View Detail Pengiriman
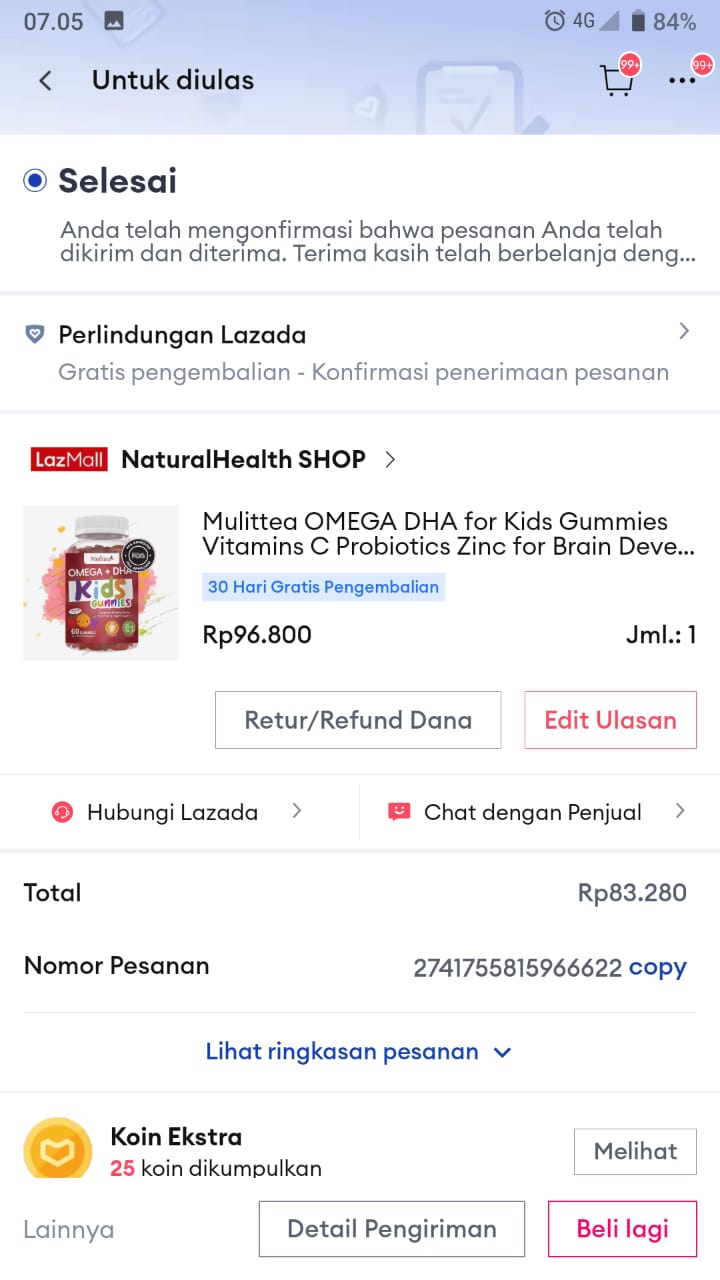The width and height of the screenshot is (720, 1280). point(392,1229)
